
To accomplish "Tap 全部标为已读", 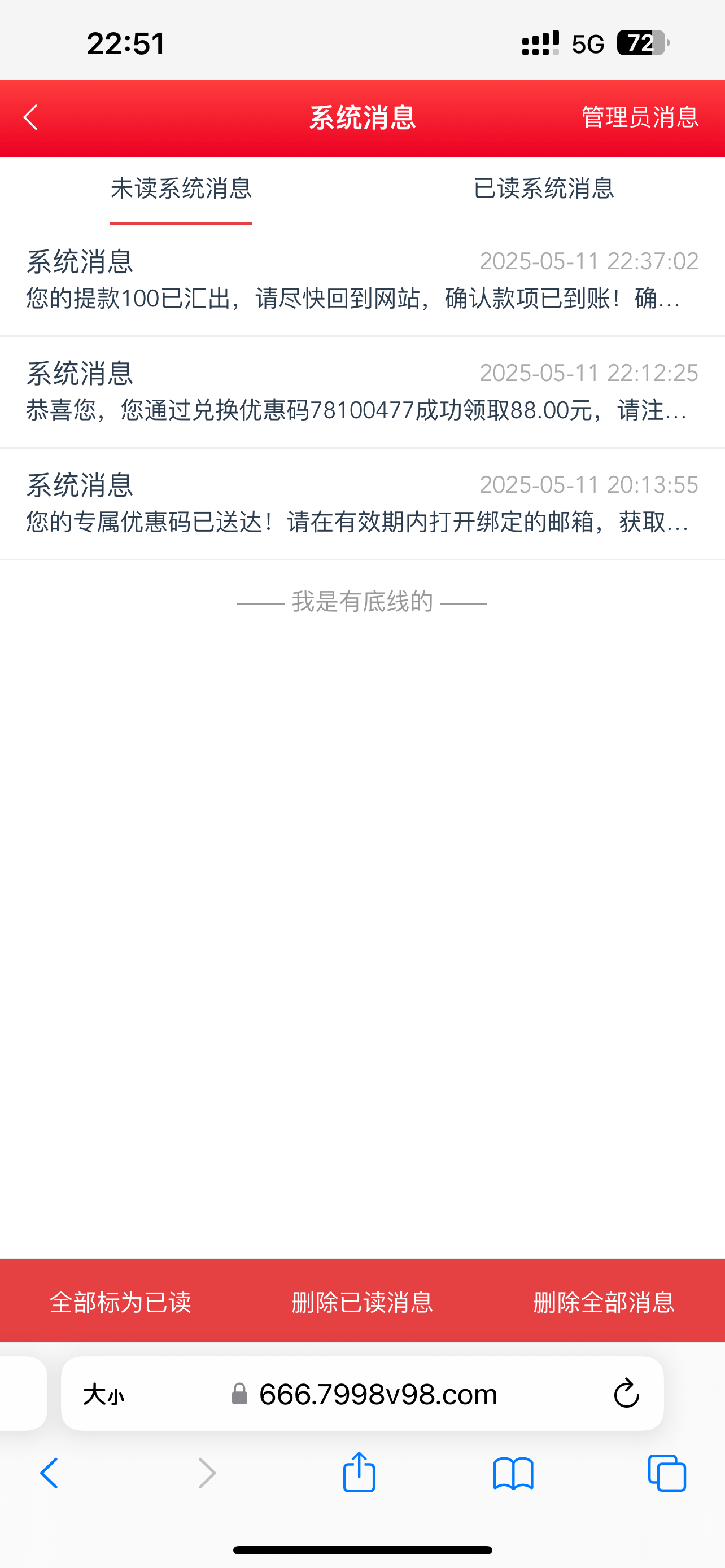I will [120, 1303].
